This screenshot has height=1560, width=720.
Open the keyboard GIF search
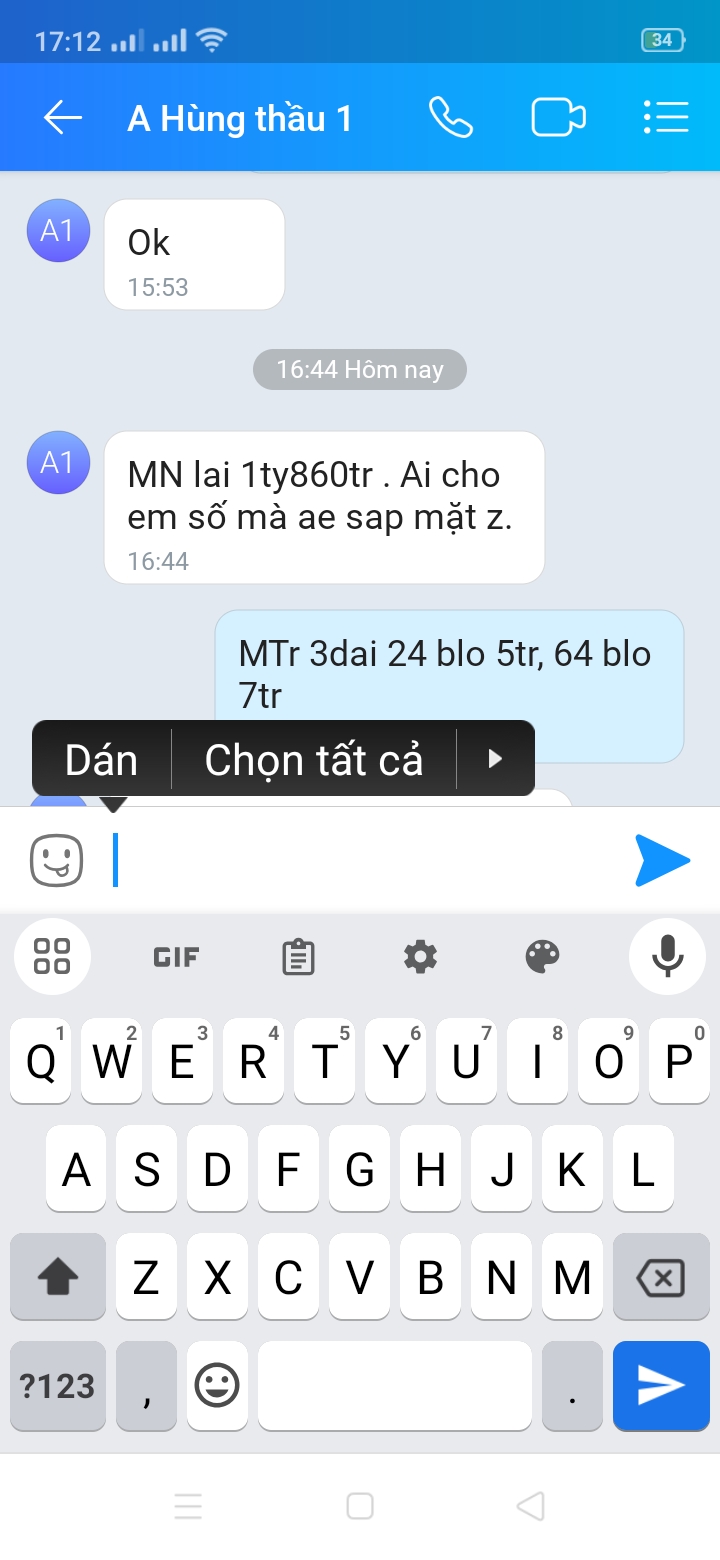click(x=176, y=957)
